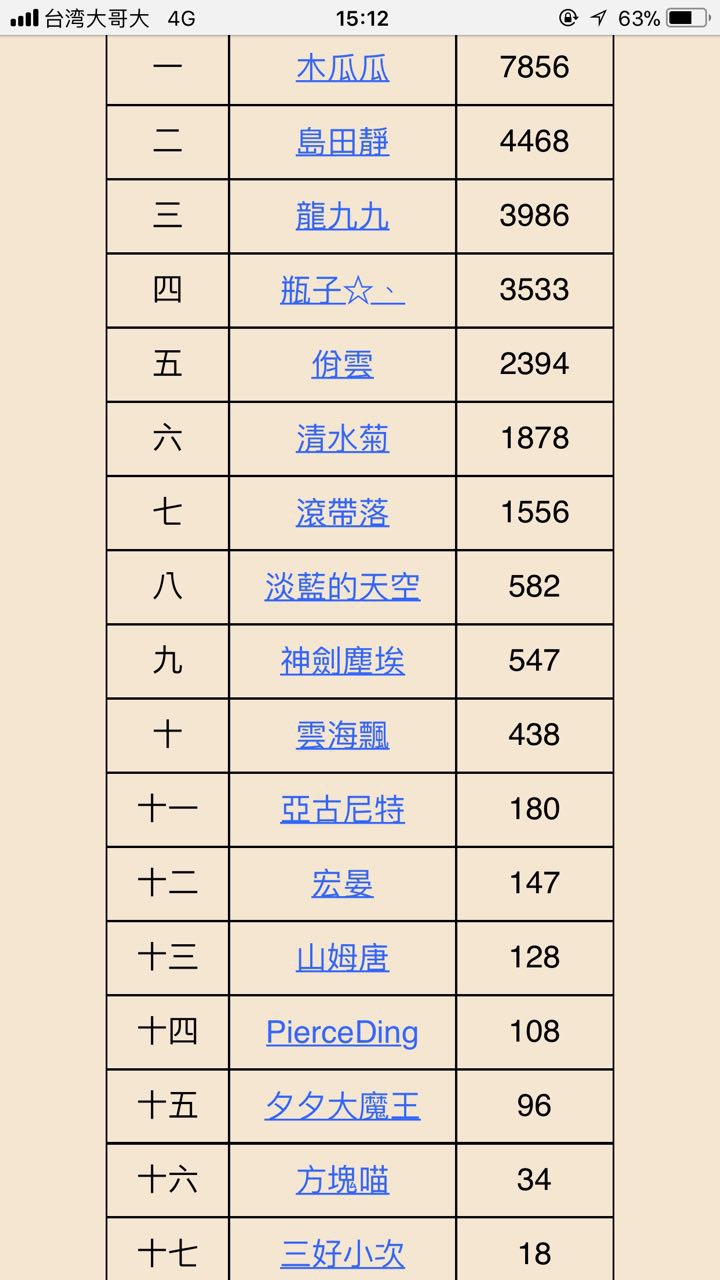Open the 亞古尼特 link

pos(342,809)
